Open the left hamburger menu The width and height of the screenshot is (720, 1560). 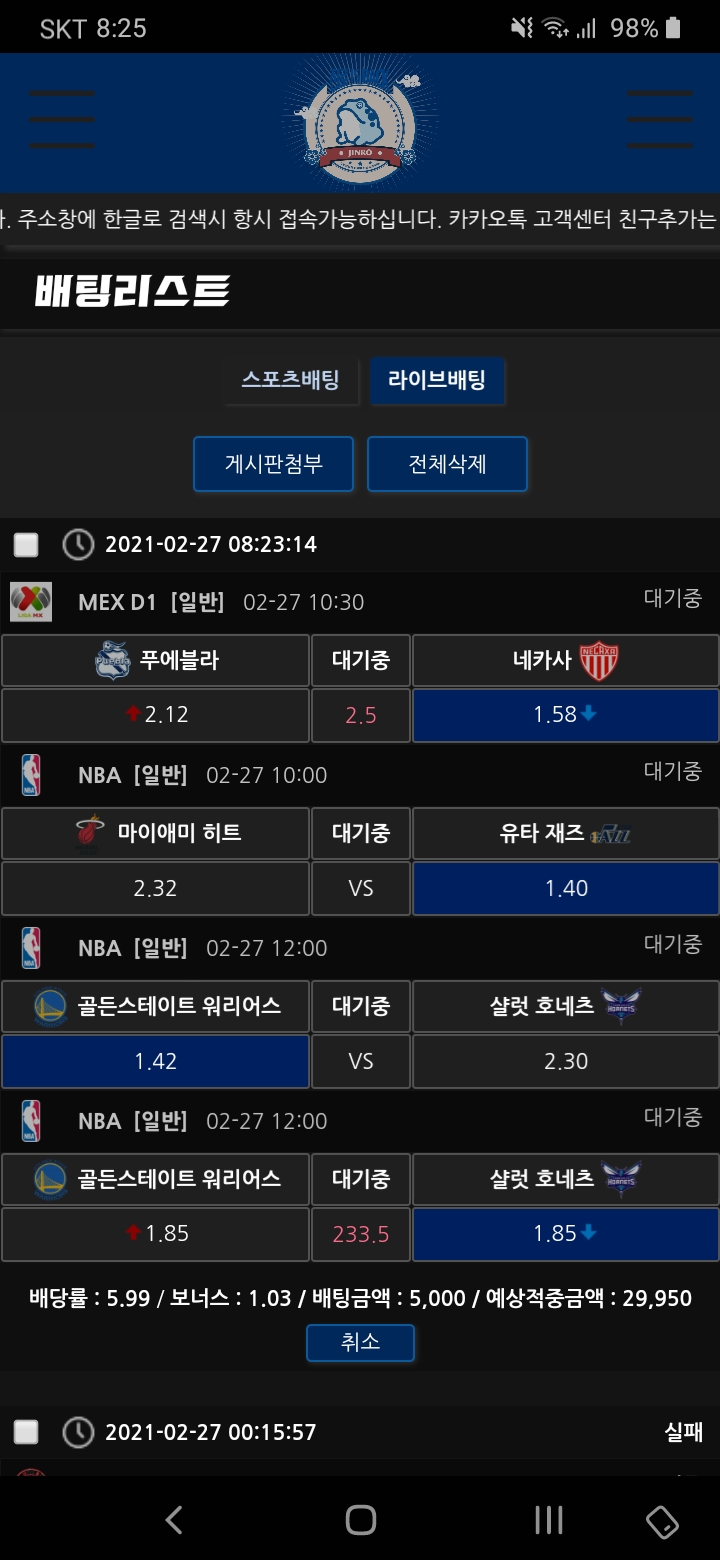click(x=62, y=120)
